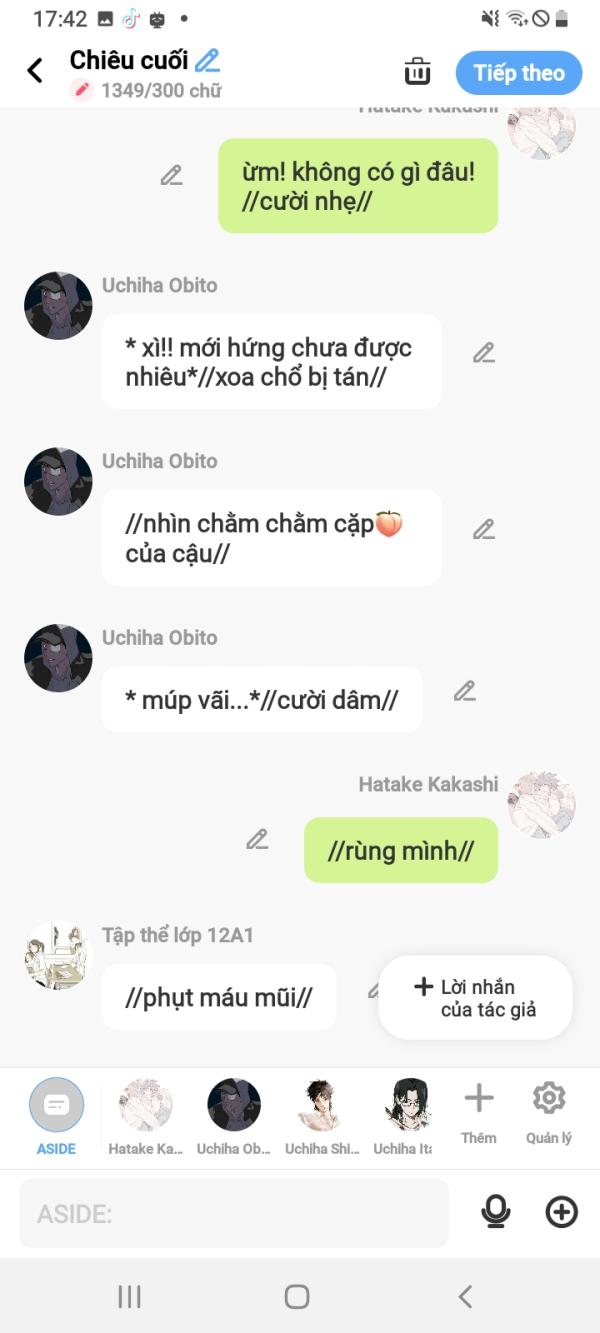This screenshot has height=1333, width=600.
Task: Open Quản lý settings gear
Action: tap(548, 1112)
